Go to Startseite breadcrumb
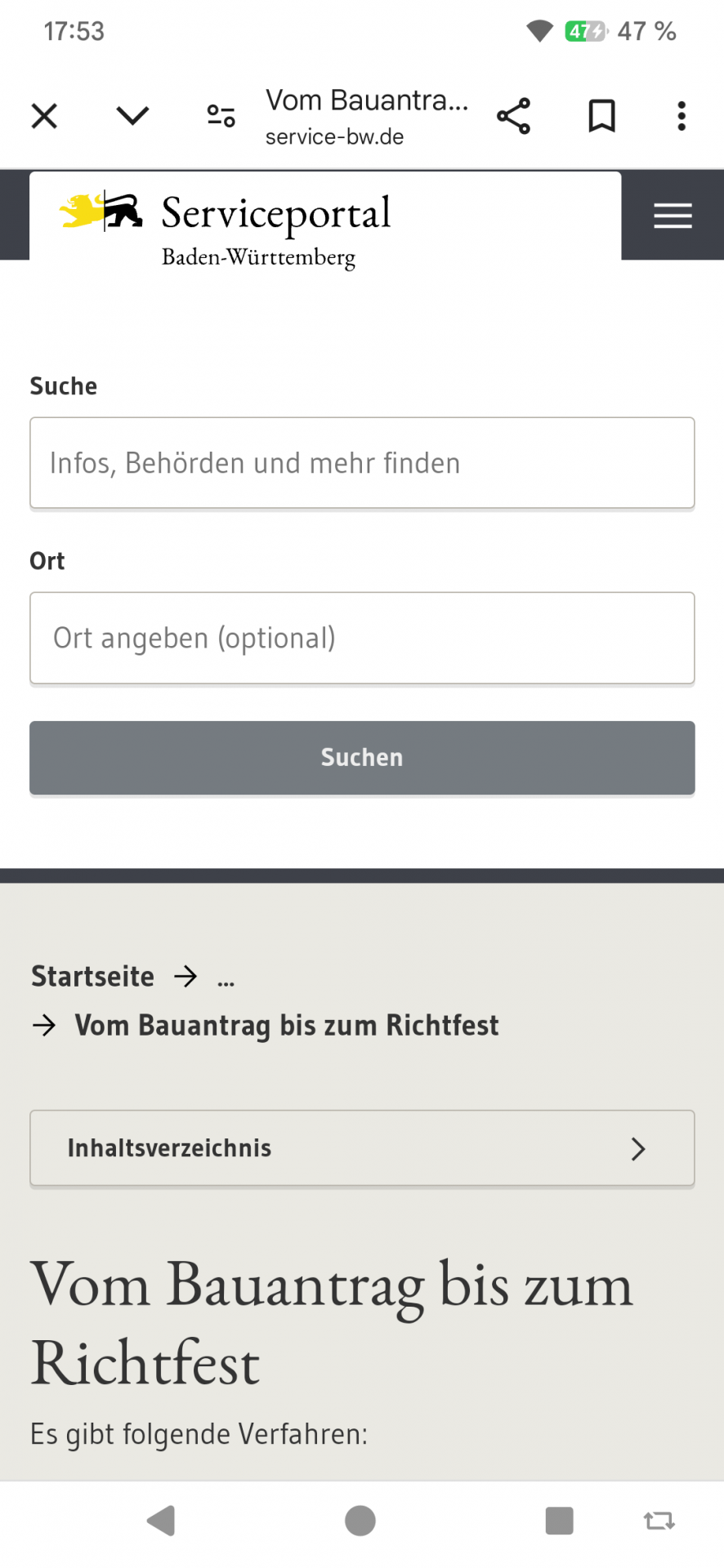The width and height of the screenshot is (724, 1568). tap(92, 977)
